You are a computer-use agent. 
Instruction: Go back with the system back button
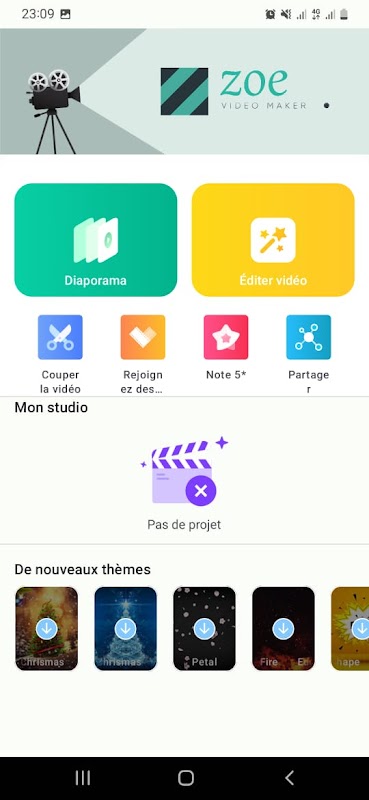tap(289, 778)
